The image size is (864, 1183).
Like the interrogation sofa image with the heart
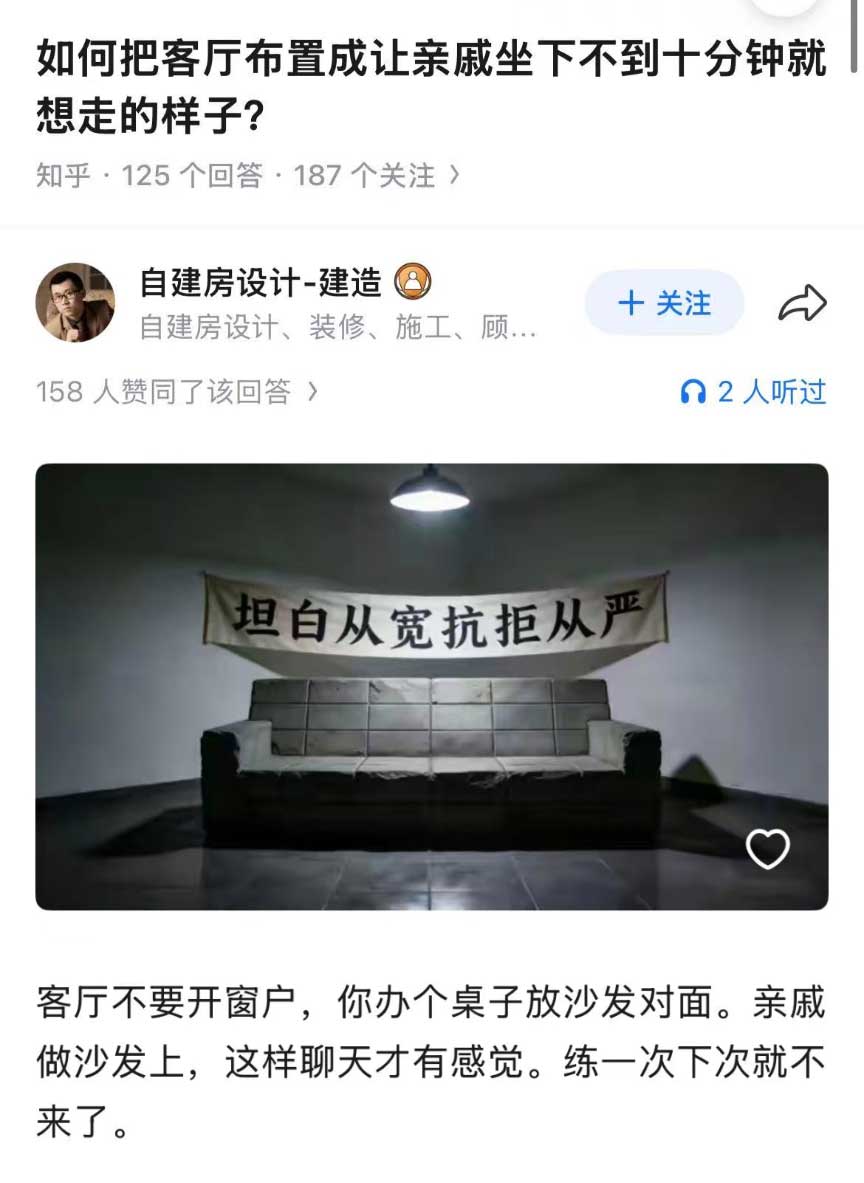(768, 849)
